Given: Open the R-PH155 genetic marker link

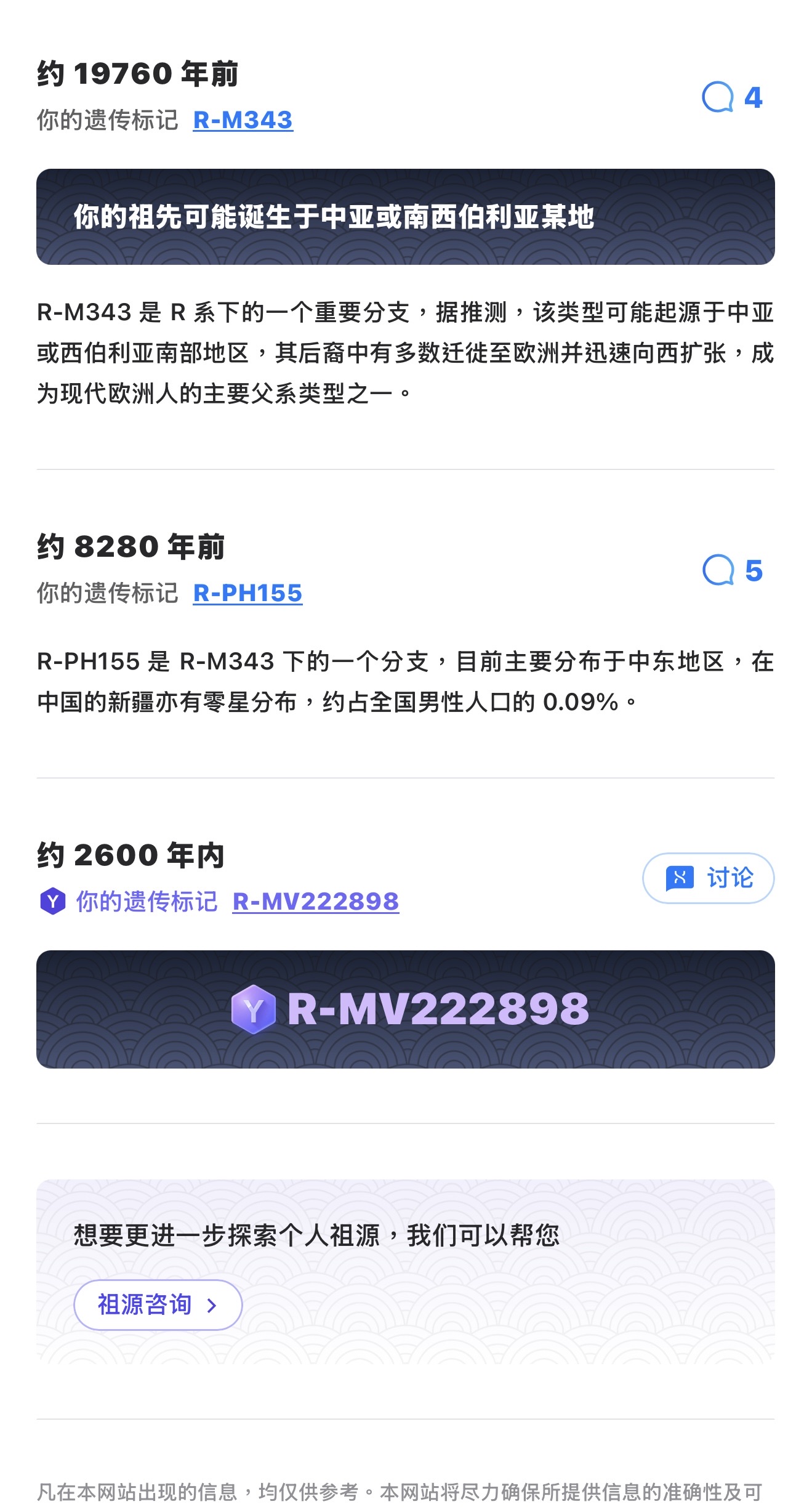Looking at the screenshot, I should tap(247, 593).
